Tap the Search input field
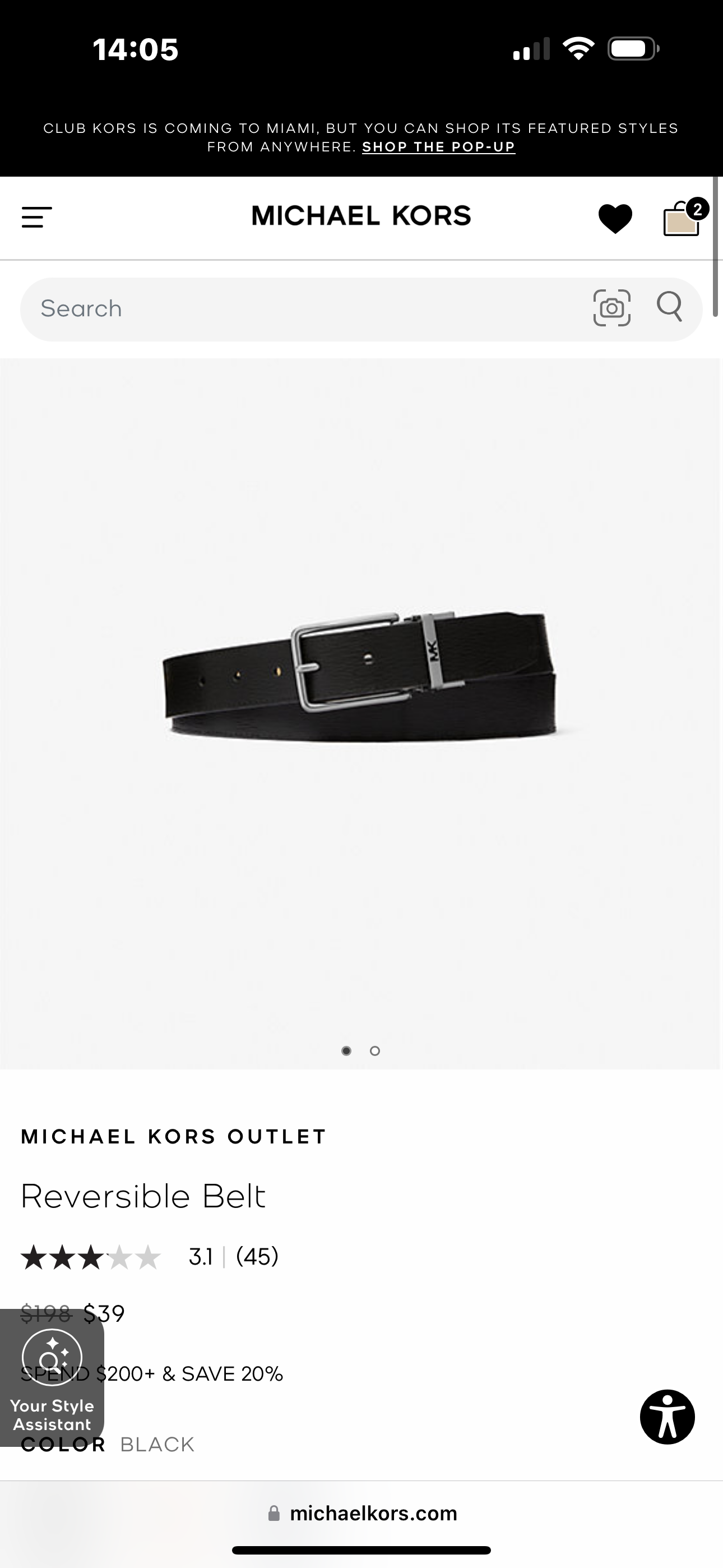Viewport: 723px width, 1568px height. [x=304, y=309]
